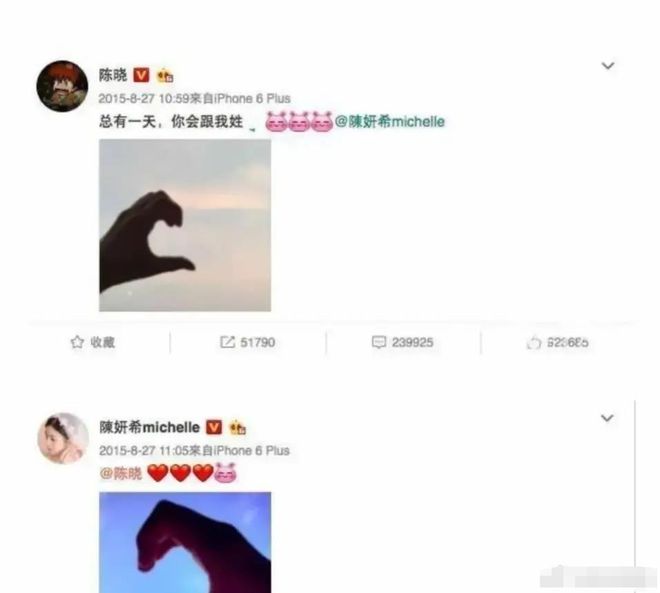Open the @陈晓 mention in 陳妍希's post
The height and width of the screenshot is (593, 660).
click(x=122, y=473)
